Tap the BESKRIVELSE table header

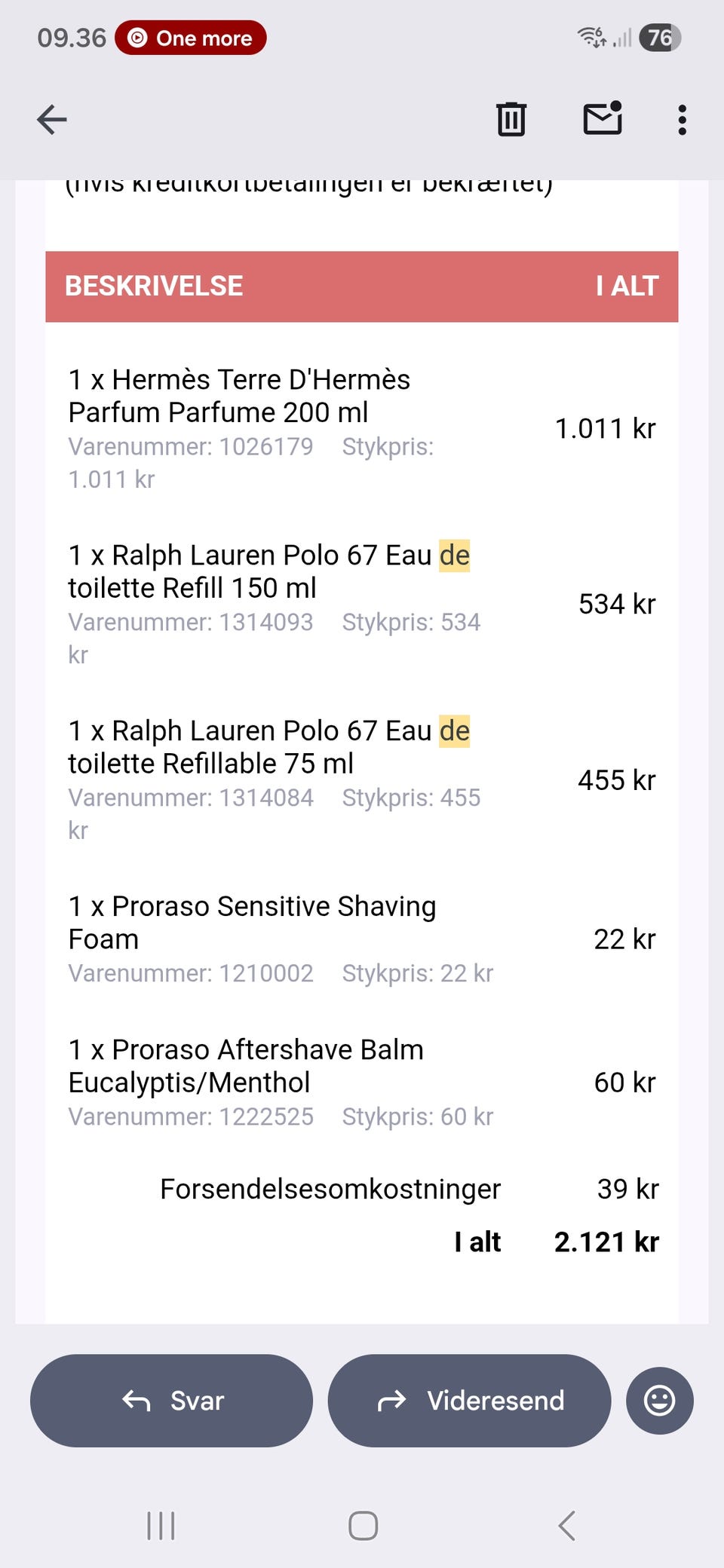[x=154, y=286]
